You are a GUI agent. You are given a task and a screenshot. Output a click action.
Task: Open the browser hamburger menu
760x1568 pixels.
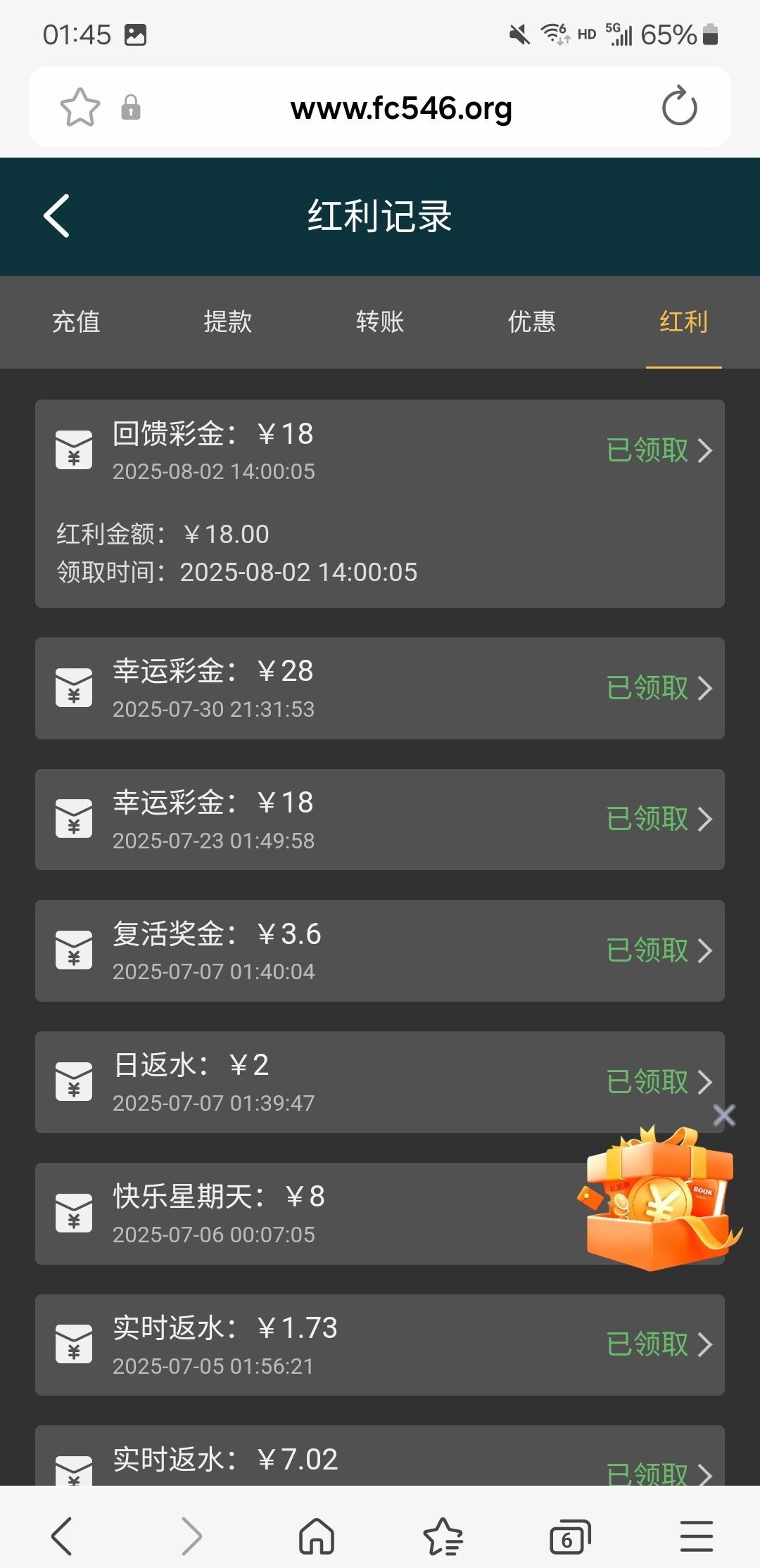697,1536
